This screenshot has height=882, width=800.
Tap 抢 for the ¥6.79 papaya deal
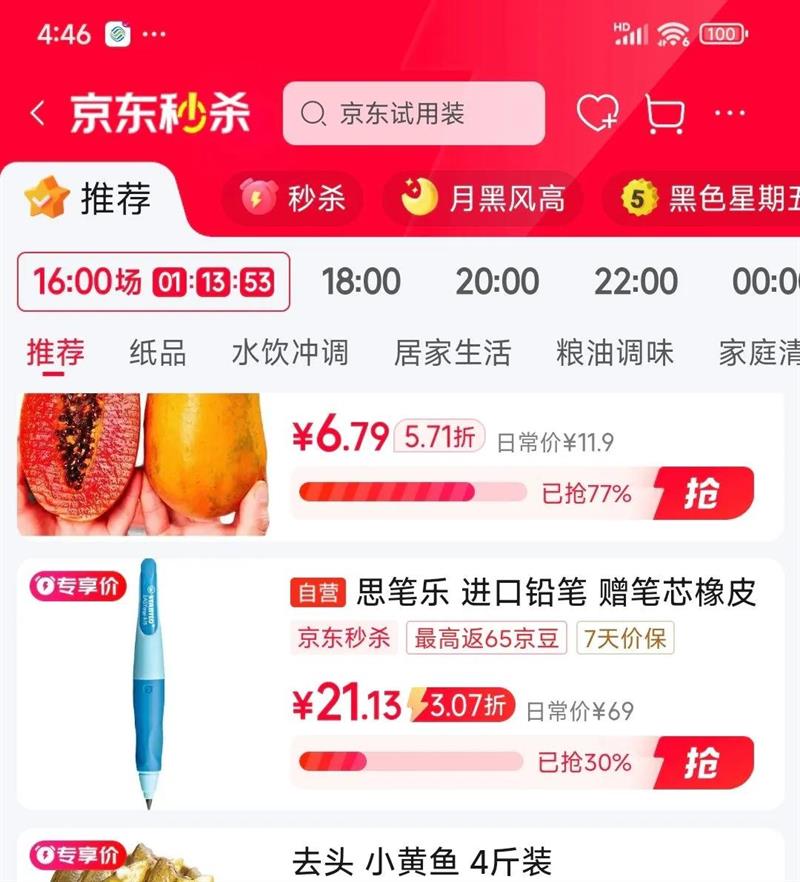(x=703, y=493)
